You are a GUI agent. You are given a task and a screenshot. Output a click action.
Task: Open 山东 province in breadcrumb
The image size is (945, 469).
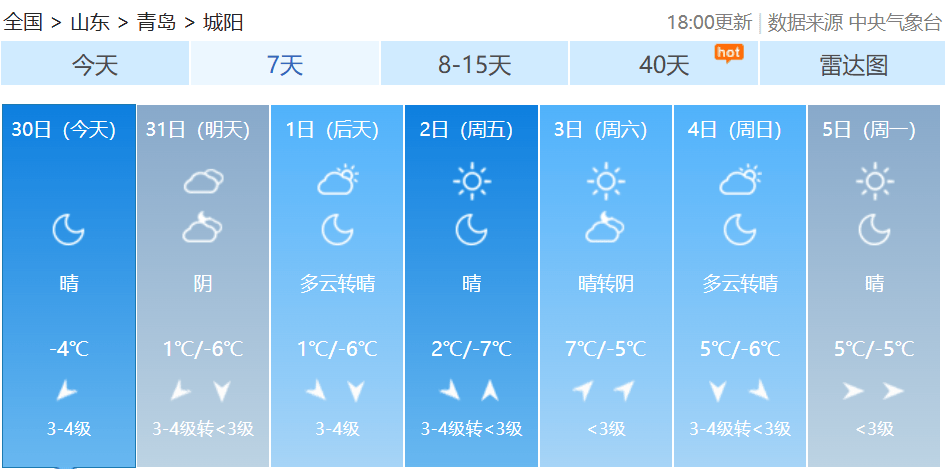click(90, 22)
